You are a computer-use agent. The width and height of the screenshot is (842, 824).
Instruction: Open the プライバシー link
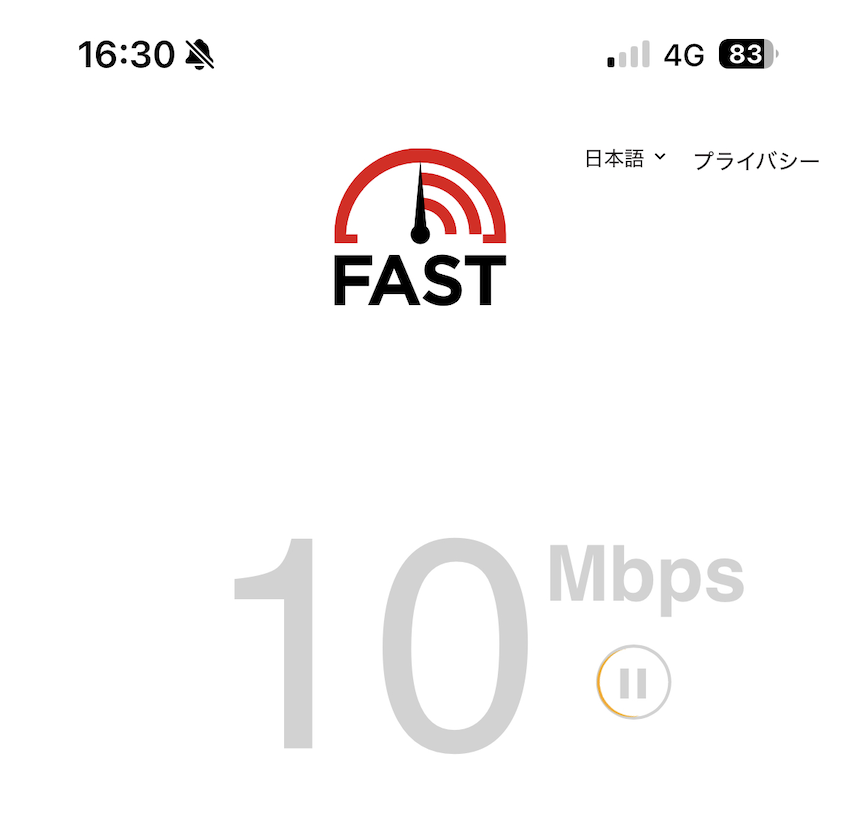(x=756, y=161)
